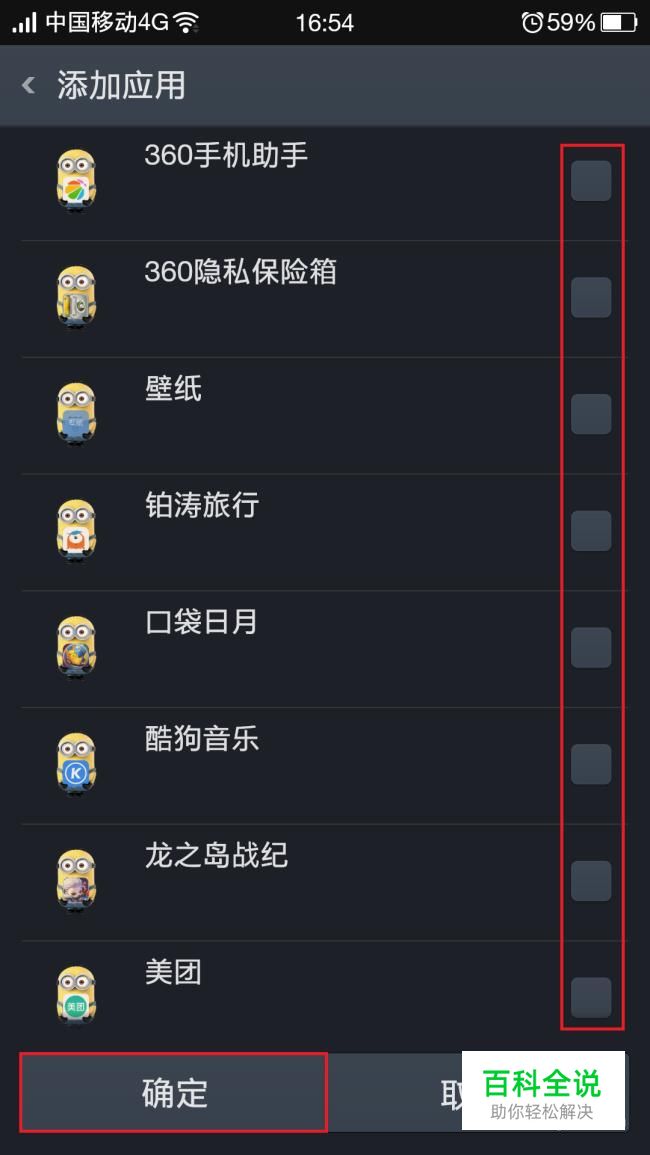The width and height of the screenshot is (650, 1155).
Task: Go back from the 添加应用 screen
Action: click(29, 86)
